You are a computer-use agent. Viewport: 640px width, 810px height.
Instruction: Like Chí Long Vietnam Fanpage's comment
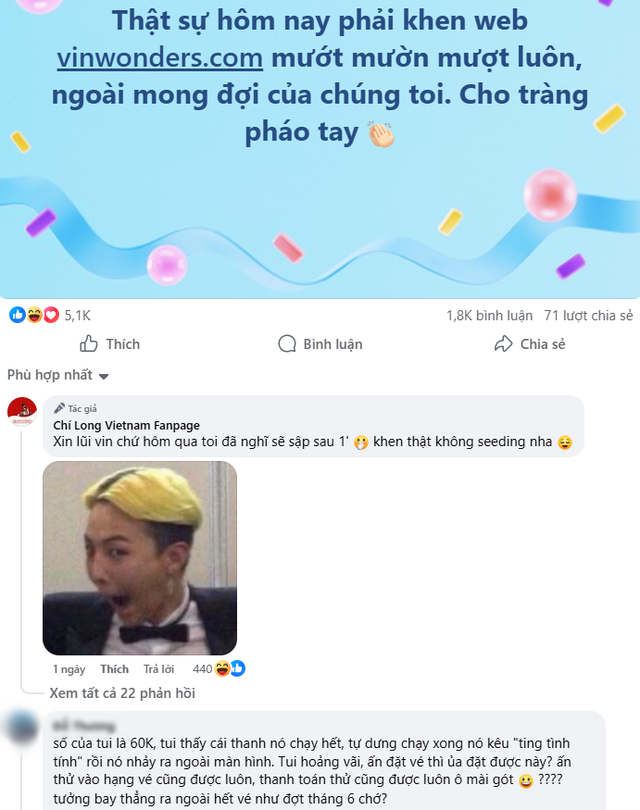point(114,669)
